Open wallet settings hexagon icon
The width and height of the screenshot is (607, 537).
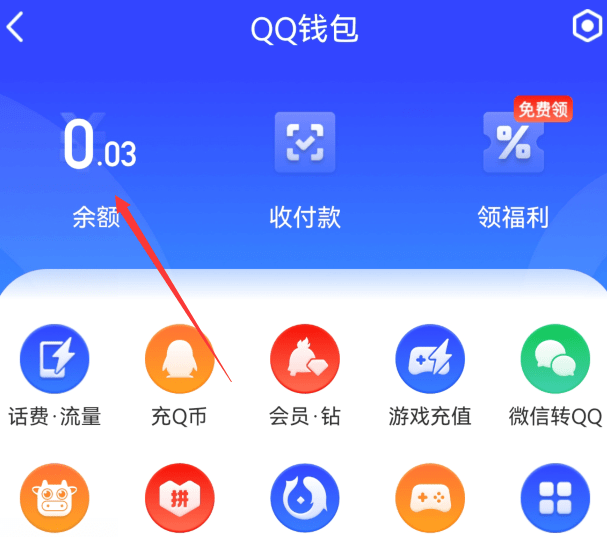(x=585, y=28)
